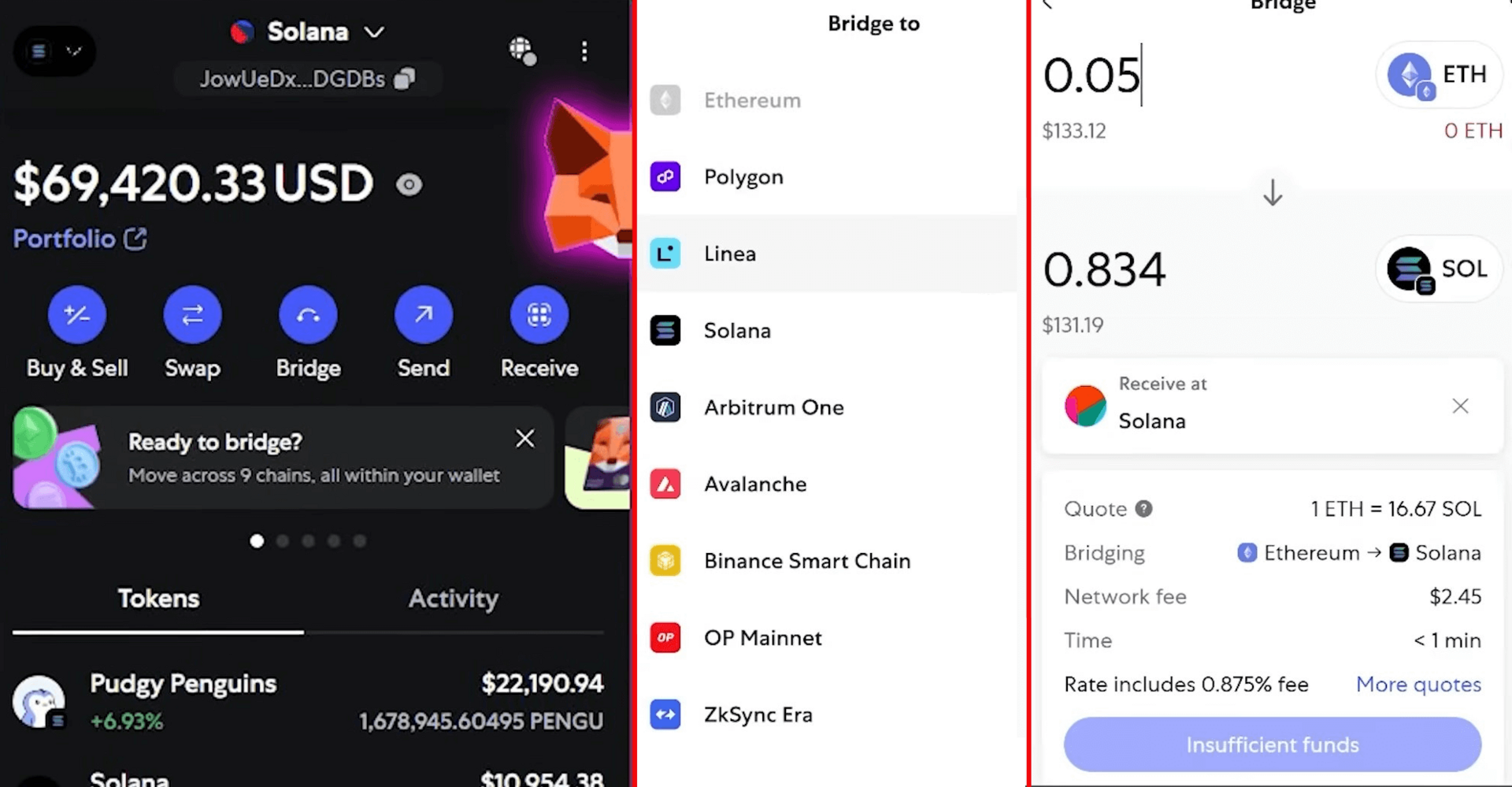Viewport: 1512px width, 787px height.
Task: Open the three-dot overflow menu
Action: pos(584,51)
